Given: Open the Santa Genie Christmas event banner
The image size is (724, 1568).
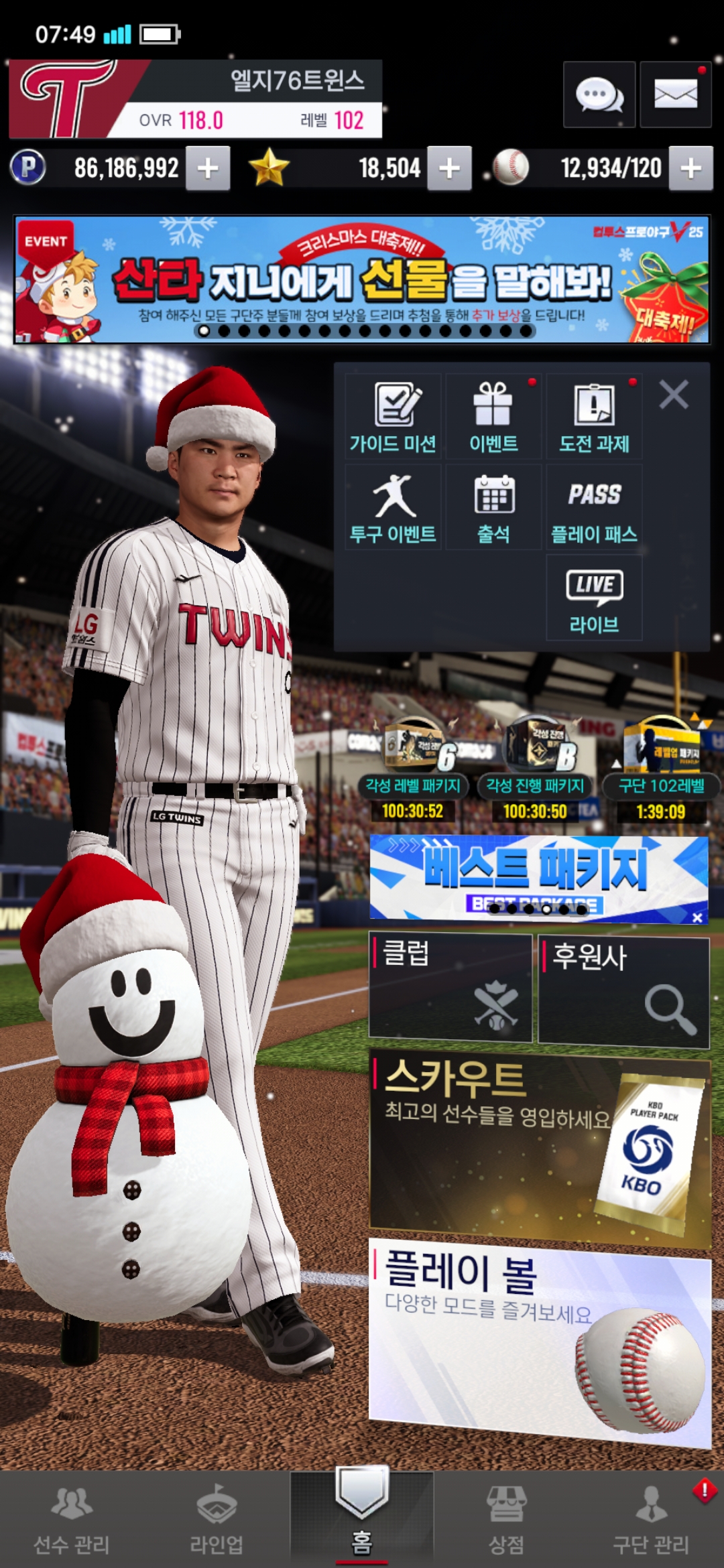Looking at the screenshot, I should click(362, 279).
